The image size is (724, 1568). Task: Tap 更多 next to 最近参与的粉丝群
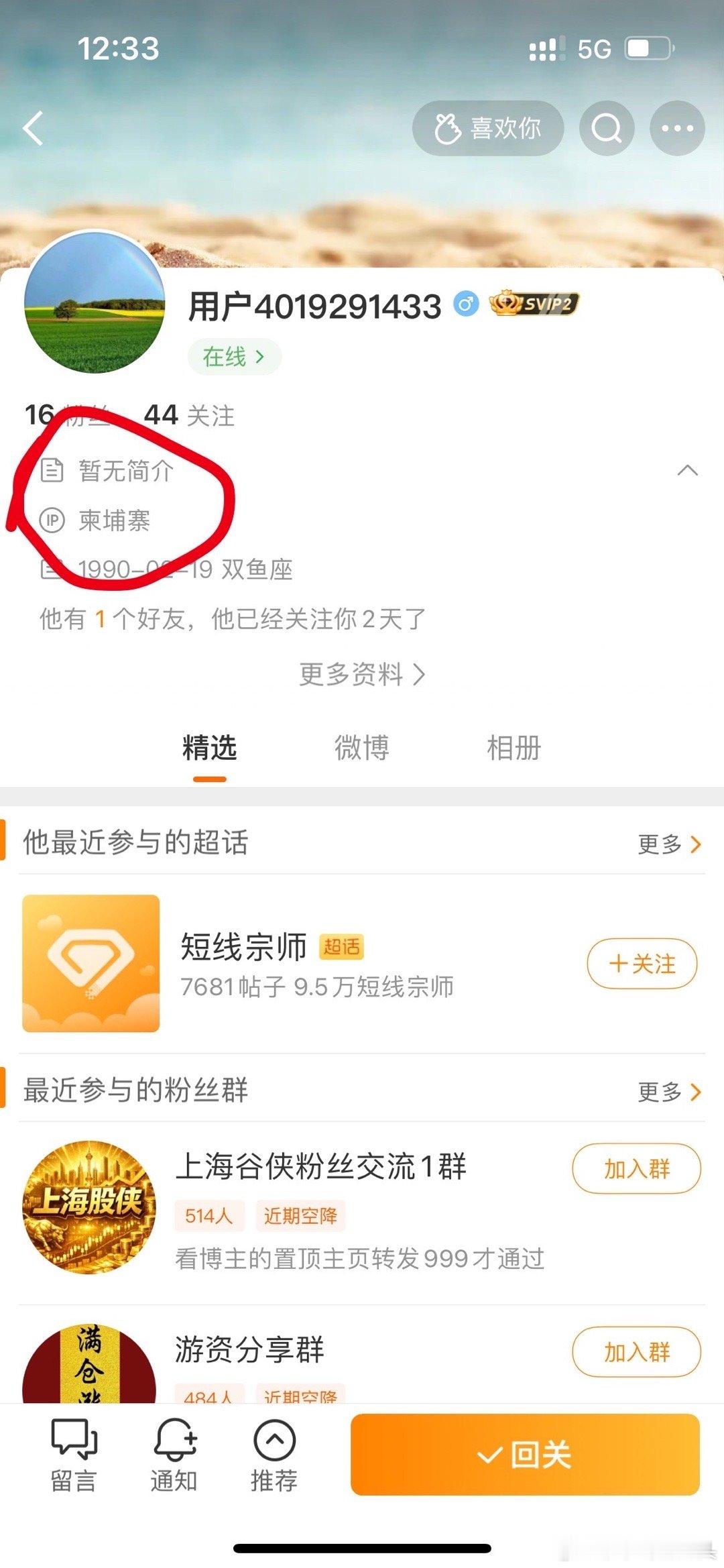(667, 1092)
